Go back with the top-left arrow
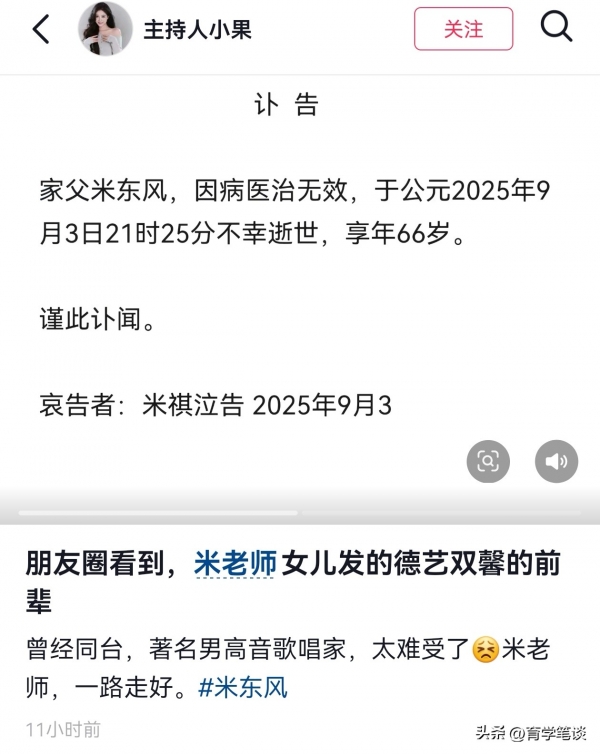 click(x=41, y=30)
